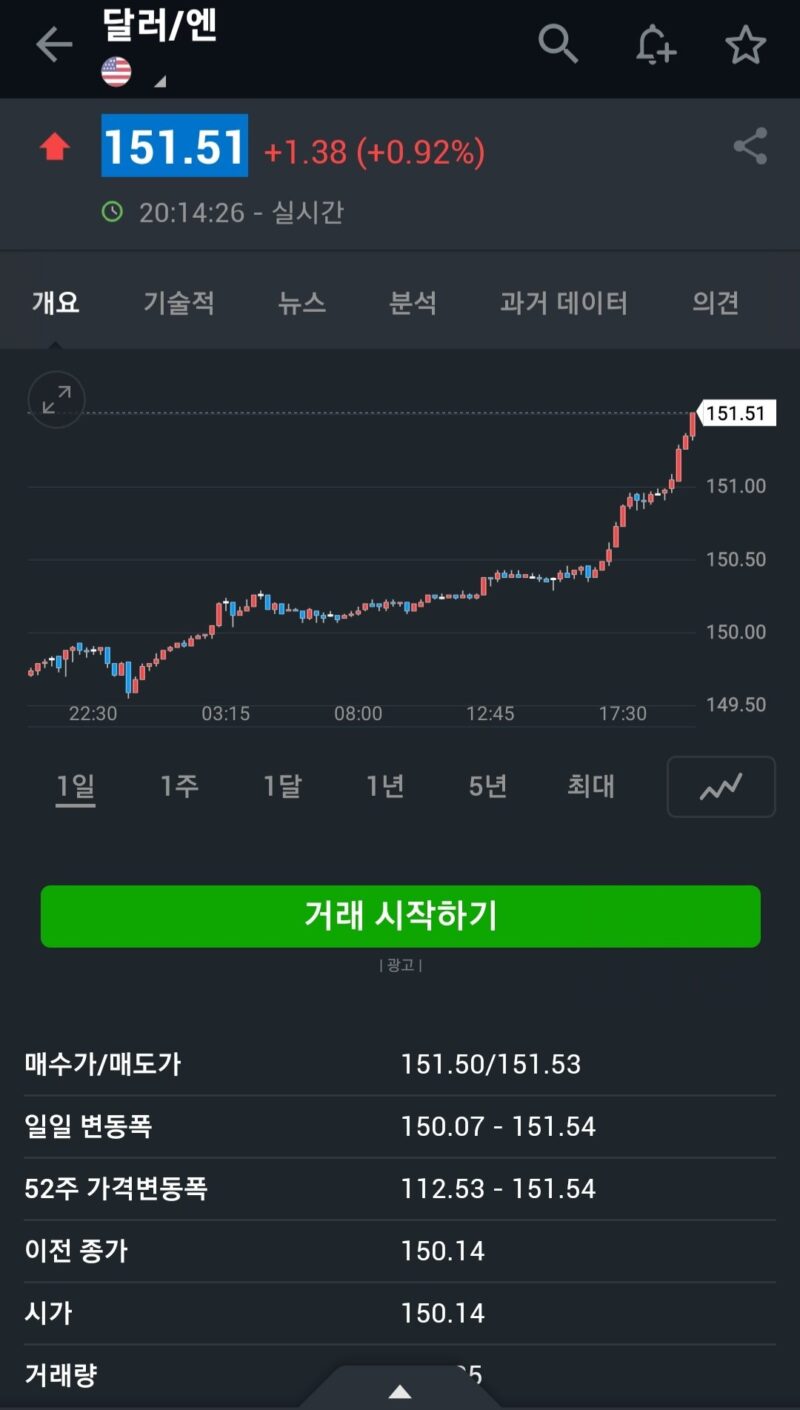Open the 과거 데이터 tab
Viewport: 800px width, 1410px height.
click(564, 303)
